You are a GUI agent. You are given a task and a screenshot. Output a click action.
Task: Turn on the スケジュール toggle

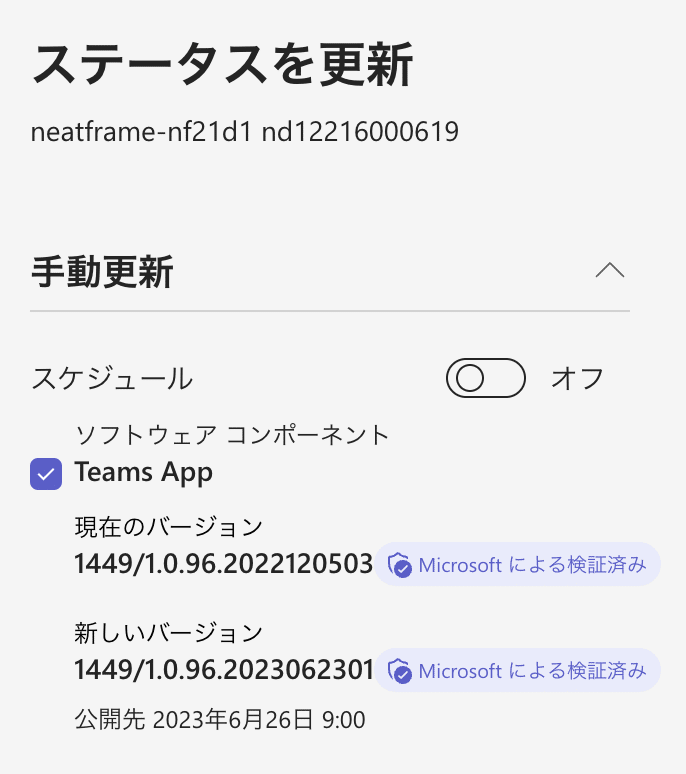(486, 378)
